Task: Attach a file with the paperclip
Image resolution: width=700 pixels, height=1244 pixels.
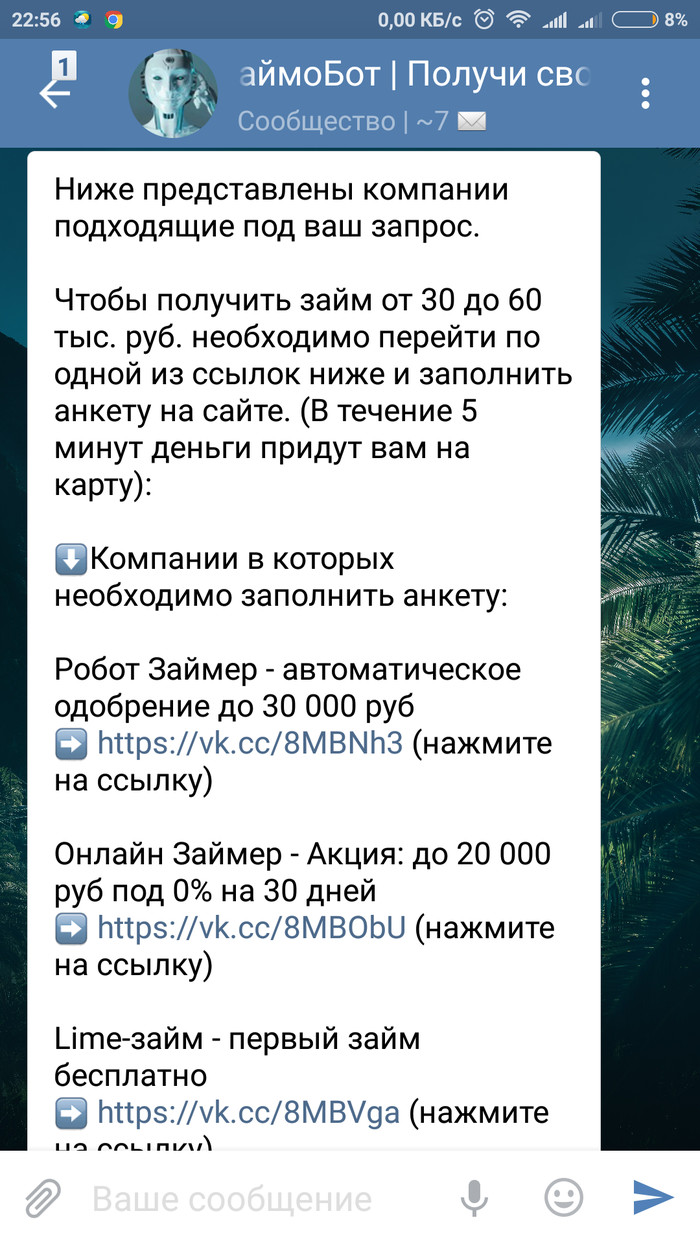Action: [x=43, y=1198]
